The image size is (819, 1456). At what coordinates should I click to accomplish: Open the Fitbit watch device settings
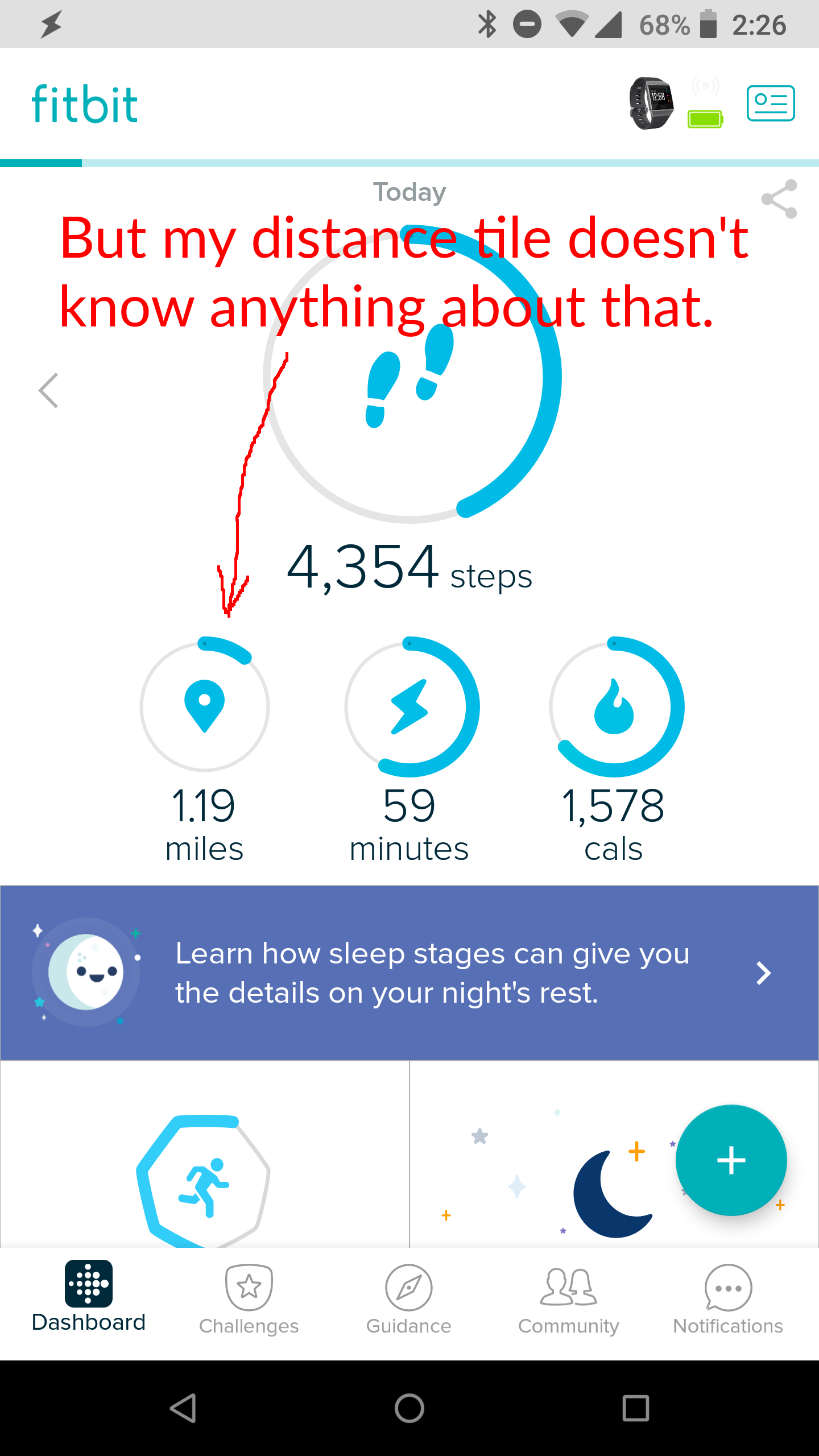click(x=652, y=104)
